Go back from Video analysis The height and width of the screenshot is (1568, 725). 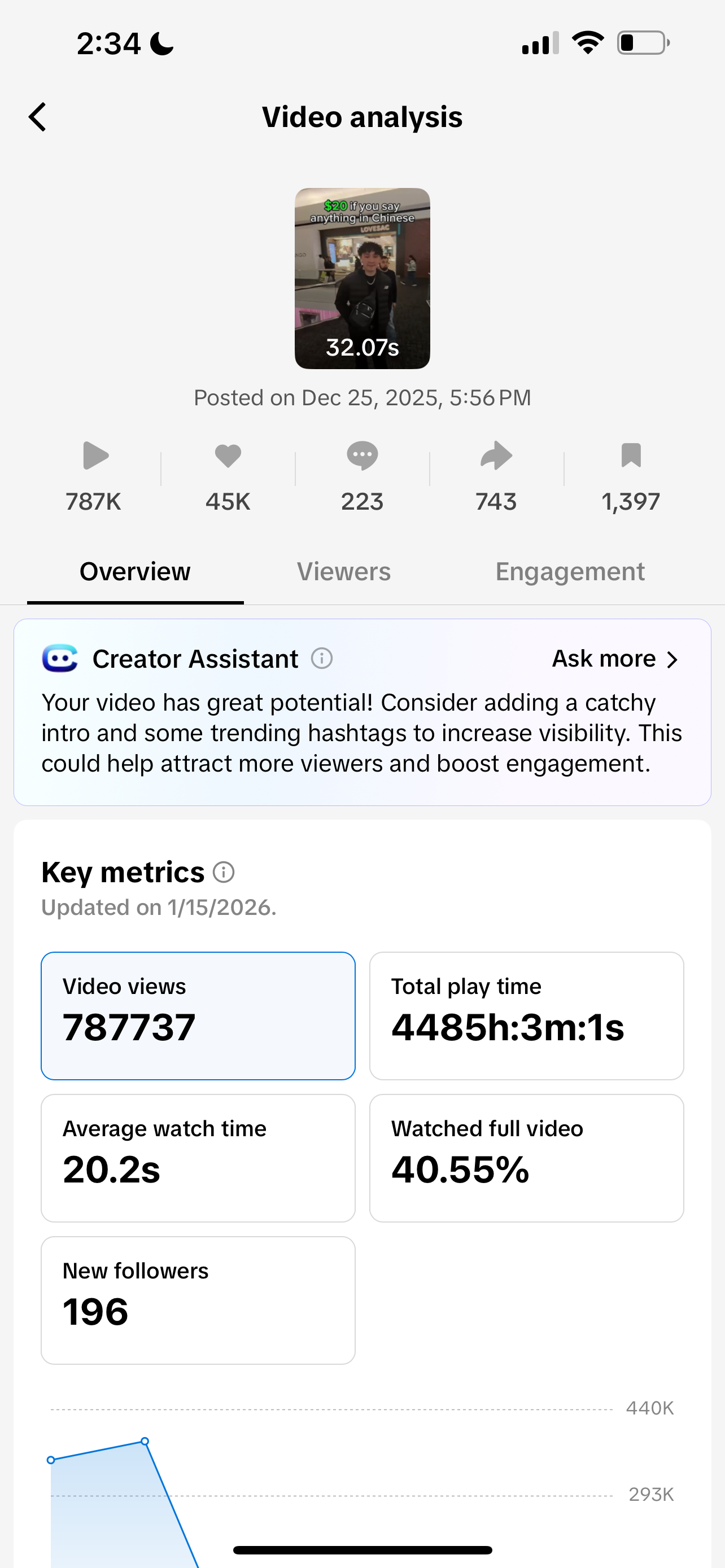click(x=38, y=117)
